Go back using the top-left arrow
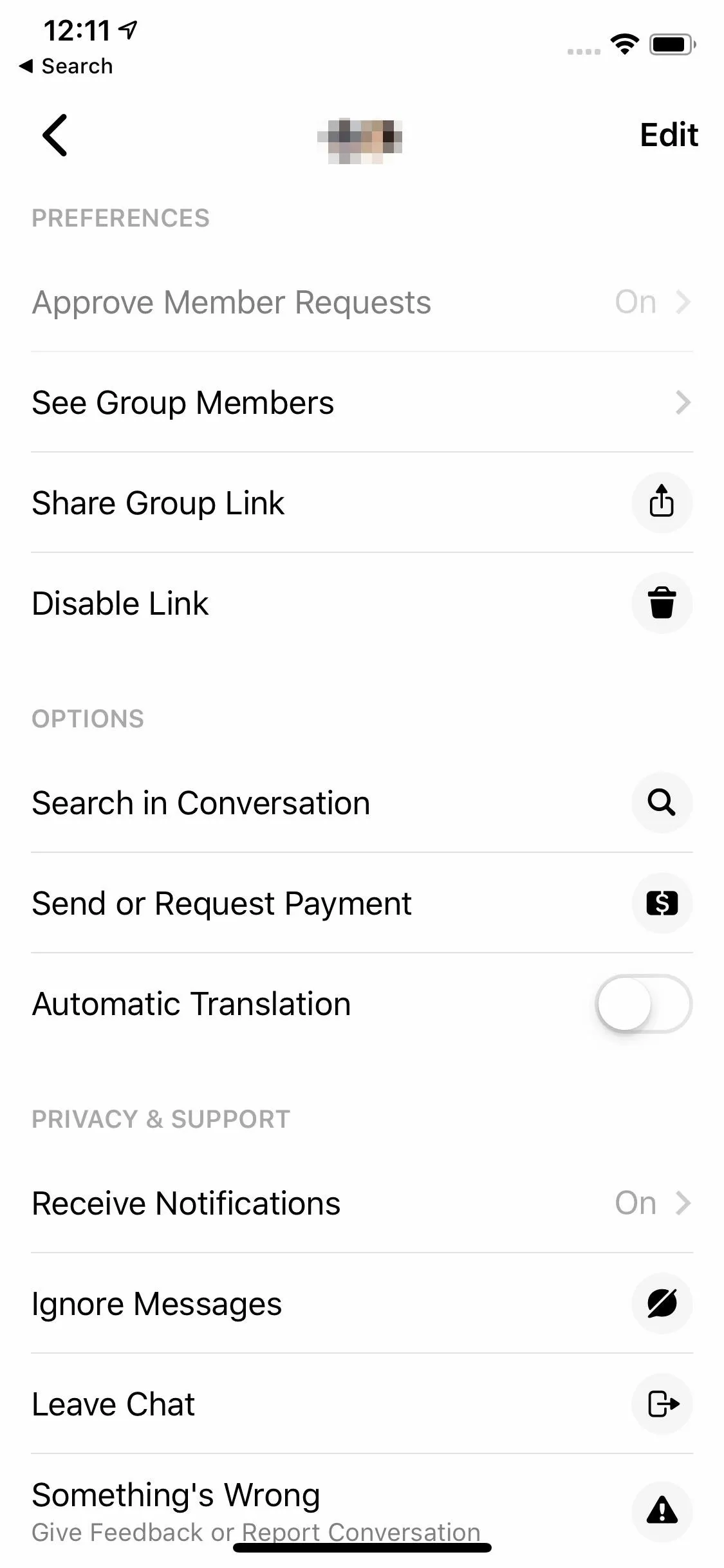Image resolution: width=724 pixels, height=1568 pixels. point(55,135)
